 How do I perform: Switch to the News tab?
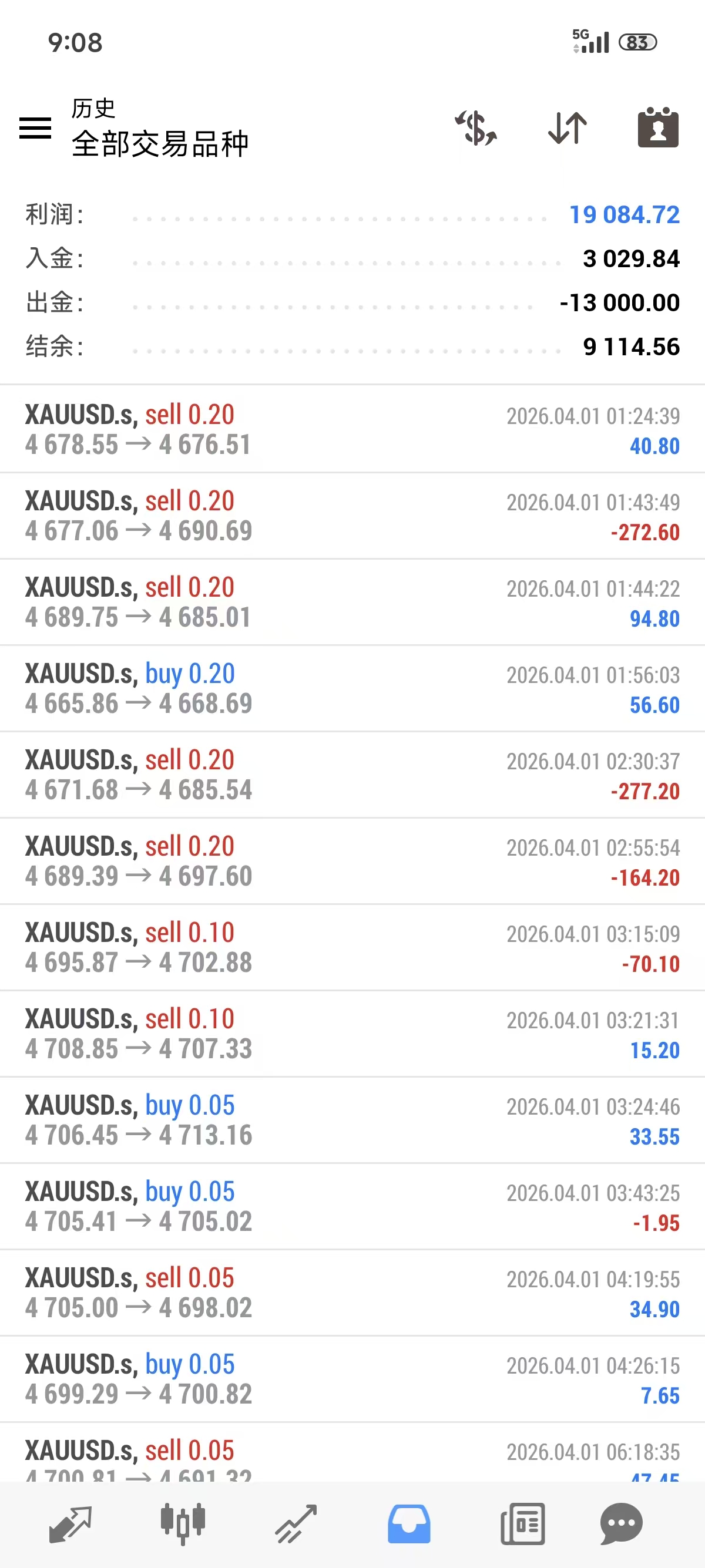click(x=522, y=1523)
